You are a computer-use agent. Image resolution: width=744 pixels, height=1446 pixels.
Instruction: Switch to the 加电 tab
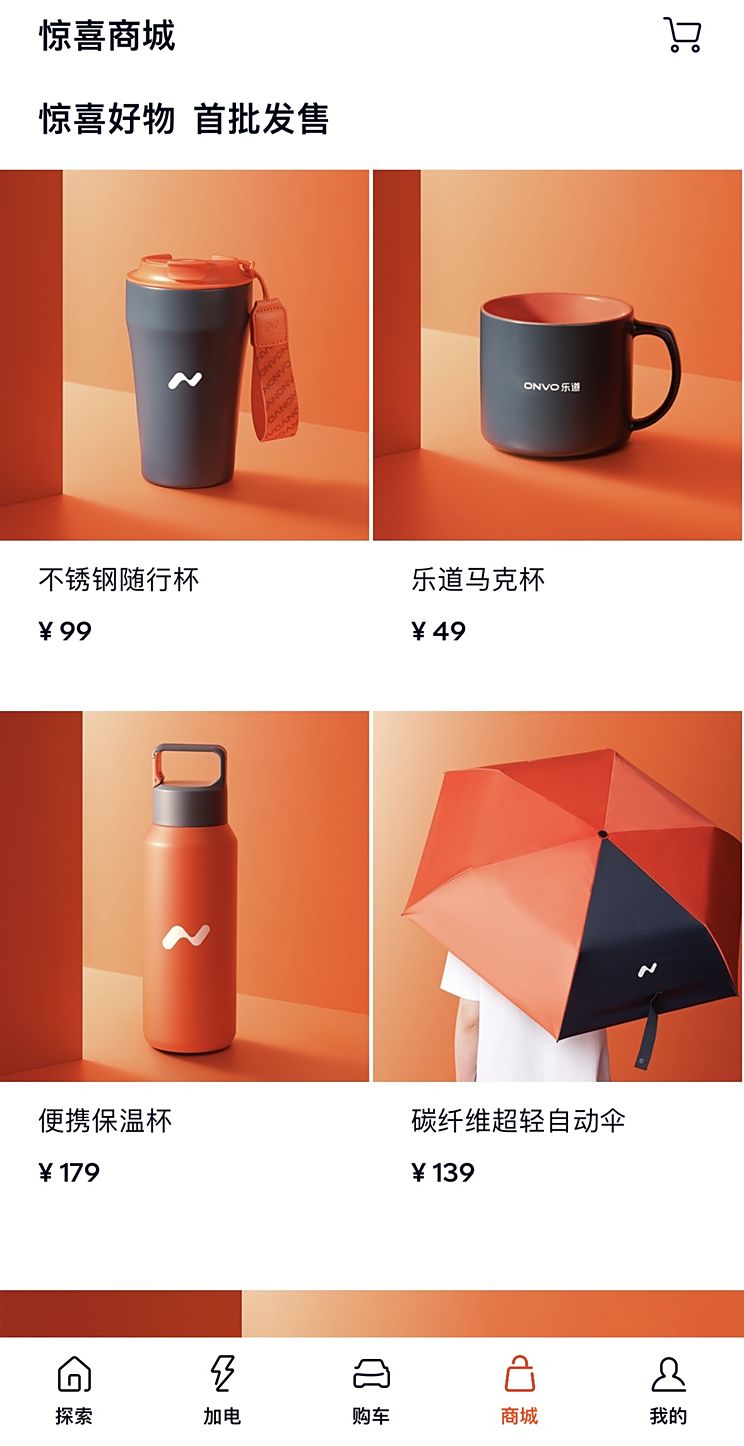[x=223, y=1390]
